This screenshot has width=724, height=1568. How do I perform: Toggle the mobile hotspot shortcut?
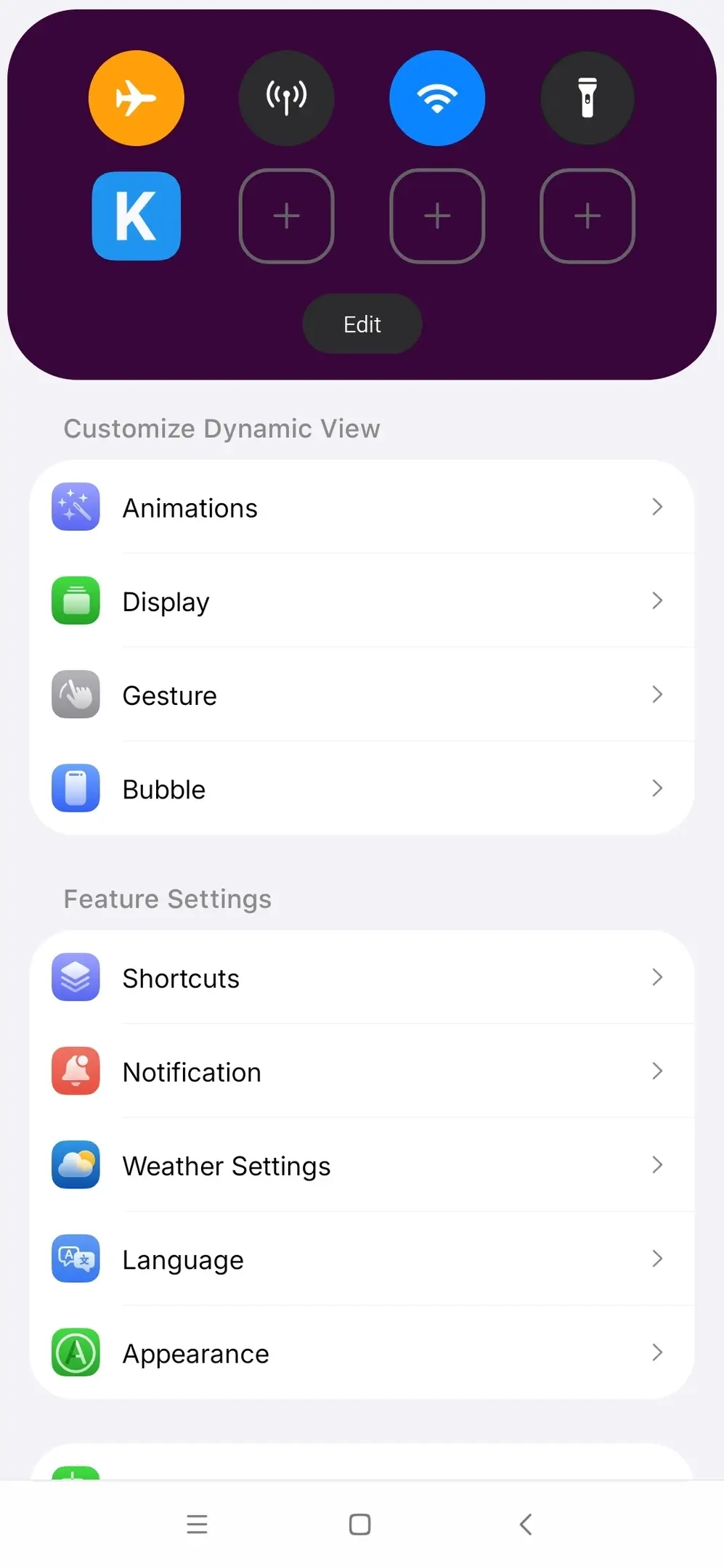tap(286, 98)
